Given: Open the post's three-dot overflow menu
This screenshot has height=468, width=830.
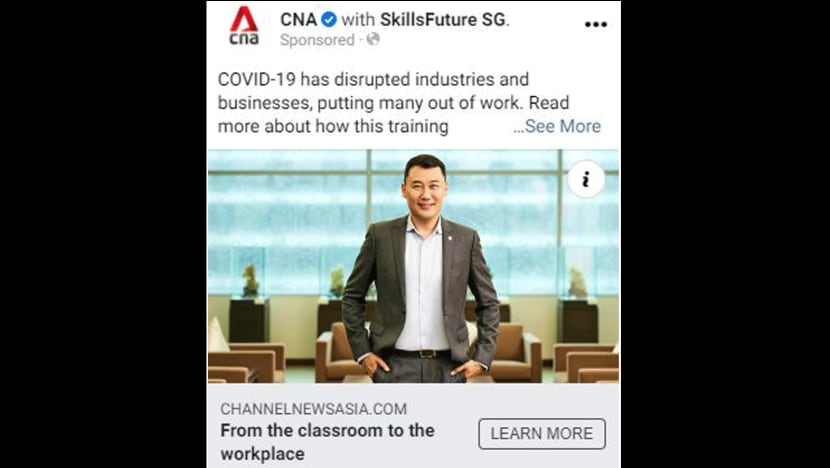Looking at the screenshot, I should (595, 24).
